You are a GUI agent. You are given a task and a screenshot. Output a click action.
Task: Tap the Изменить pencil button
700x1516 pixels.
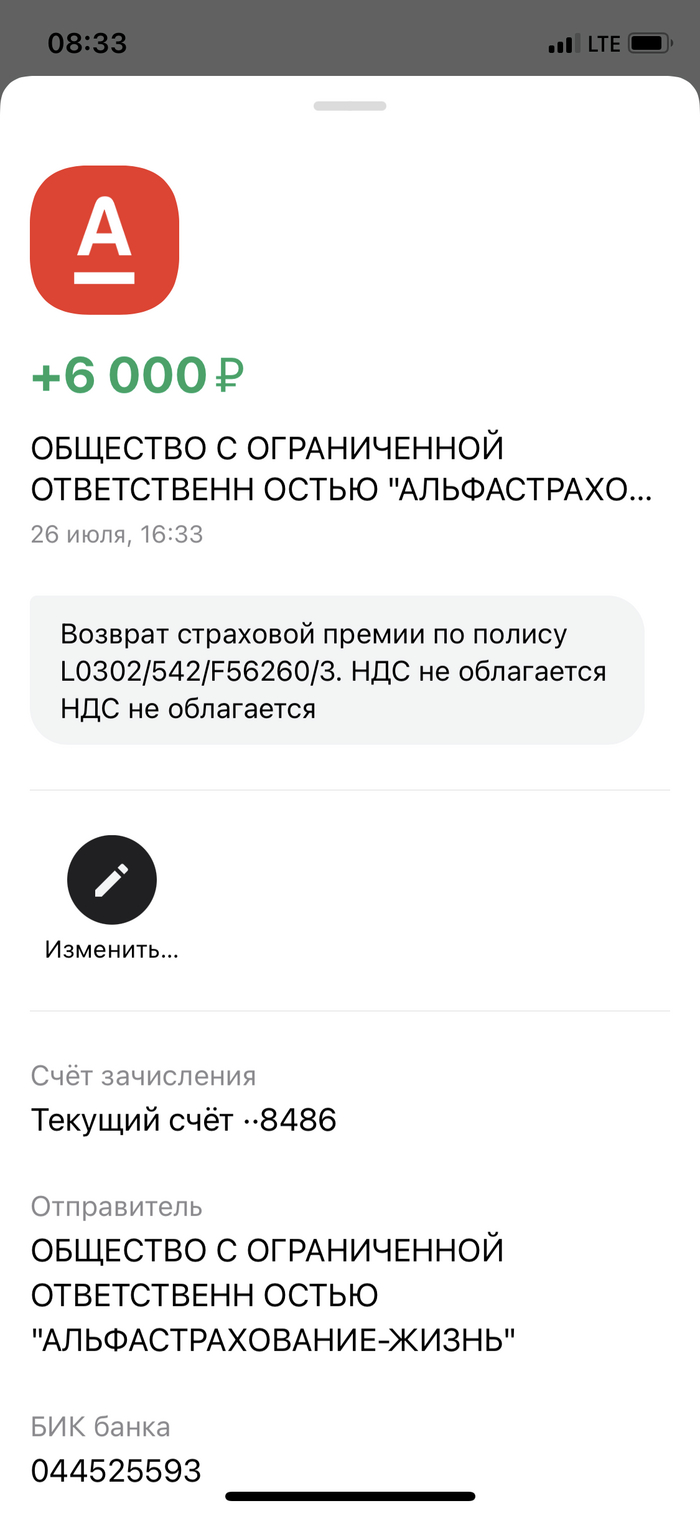click(x=111, y=880)
